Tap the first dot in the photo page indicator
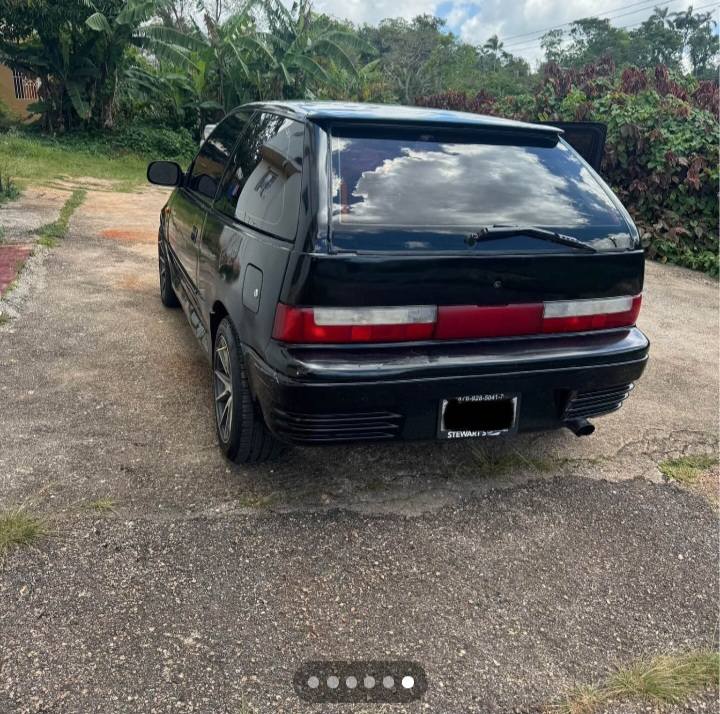 coord(313,682)
